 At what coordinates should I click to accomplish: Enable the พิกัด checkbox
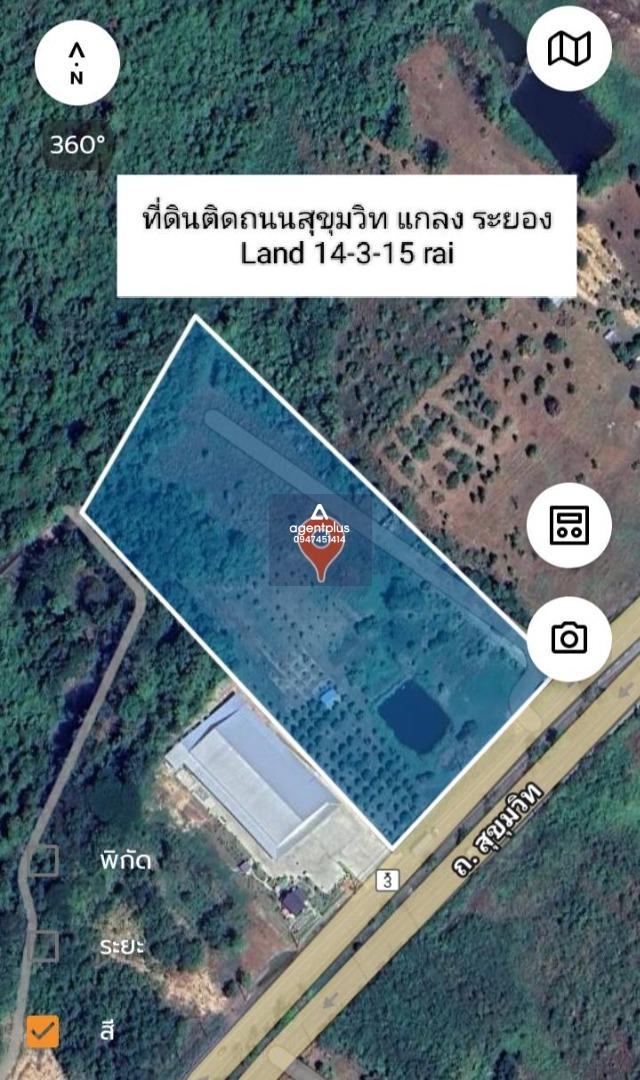click(43, 859)
